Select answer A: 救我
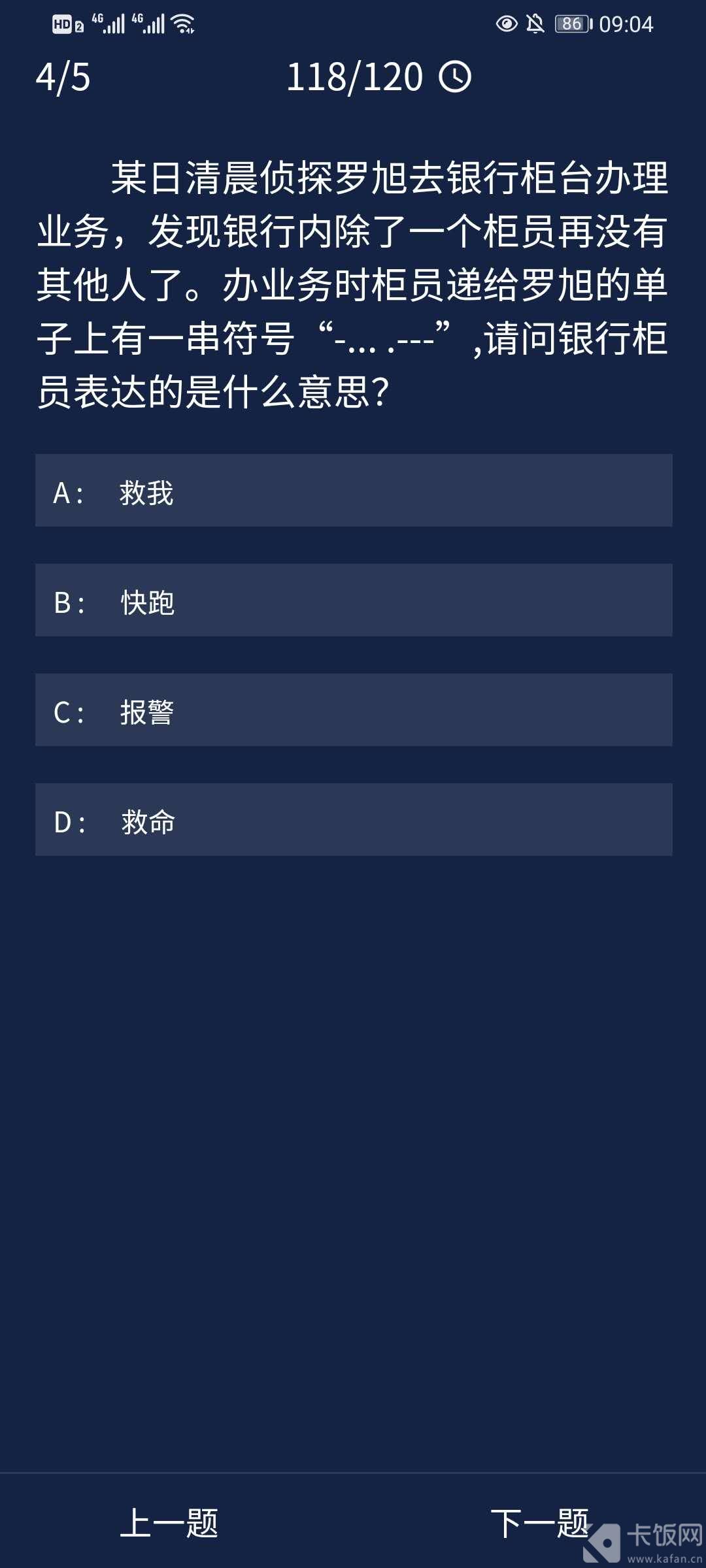Image resolution: width=706 pixels, height=1568 pixels. tap(353, 491)
